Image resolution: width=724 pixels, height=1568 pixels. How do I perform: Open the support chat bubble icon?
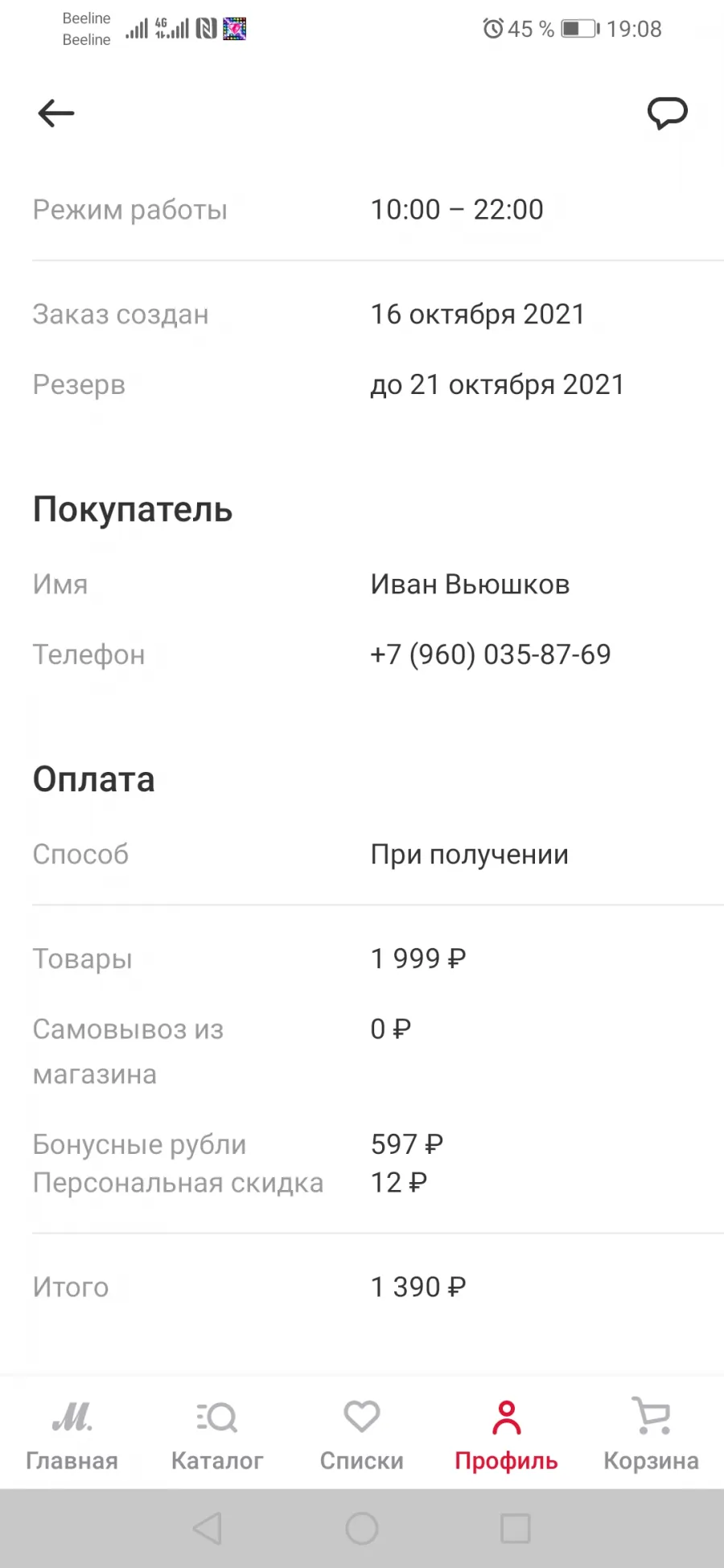668,113
